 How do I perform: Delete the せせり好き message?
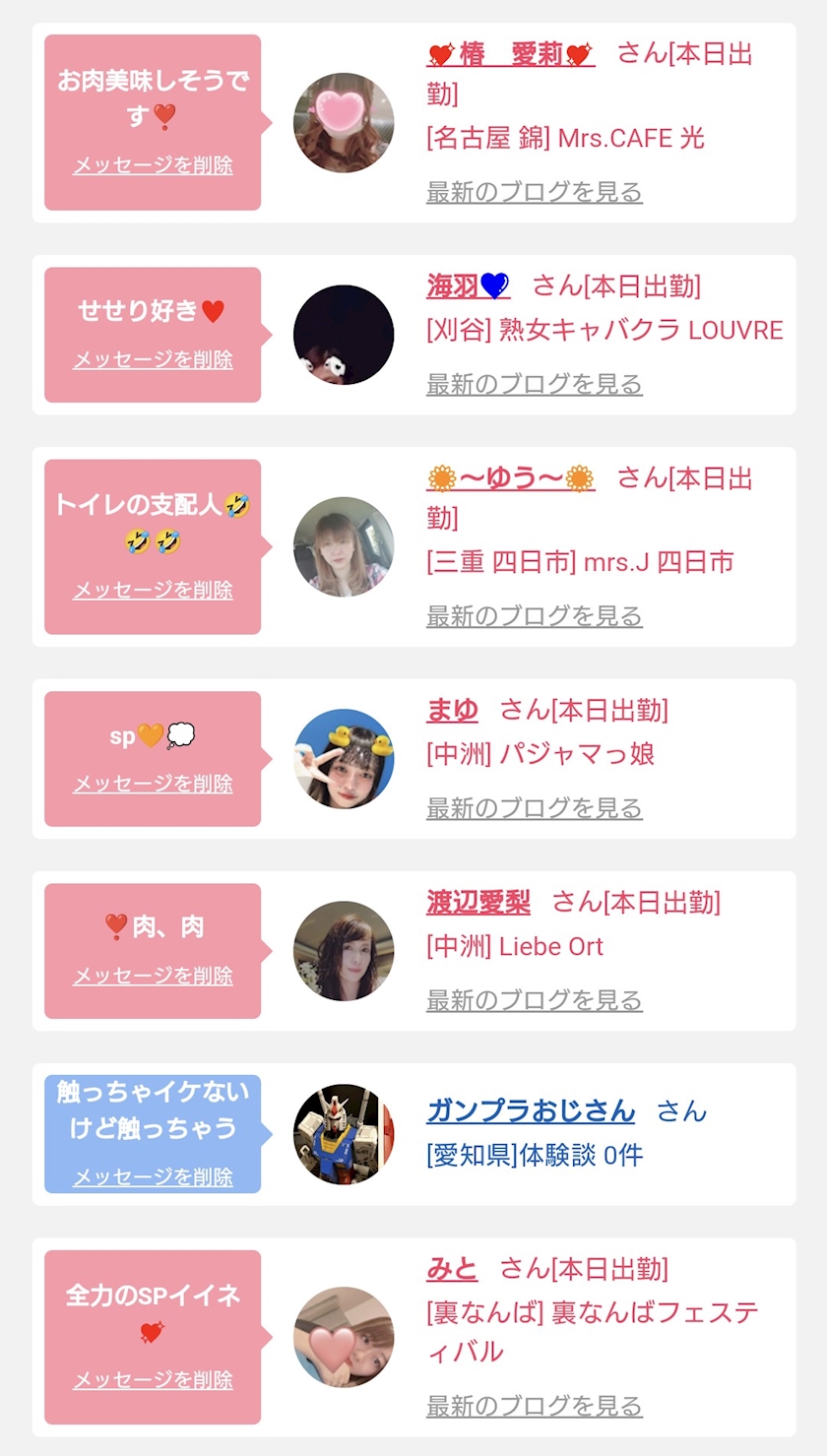[x=153, y=359]
